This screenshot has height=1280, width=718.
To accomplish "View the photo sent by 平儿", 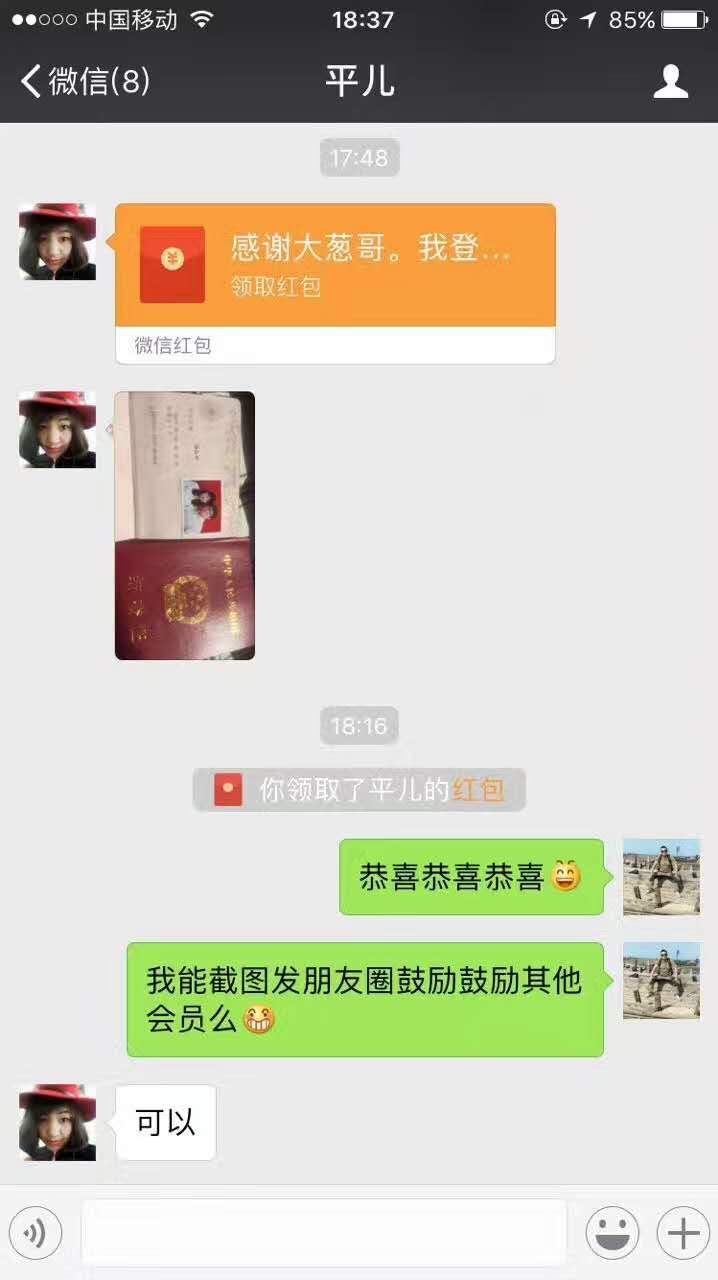I will pyautogui.click(x=185, y=525).
